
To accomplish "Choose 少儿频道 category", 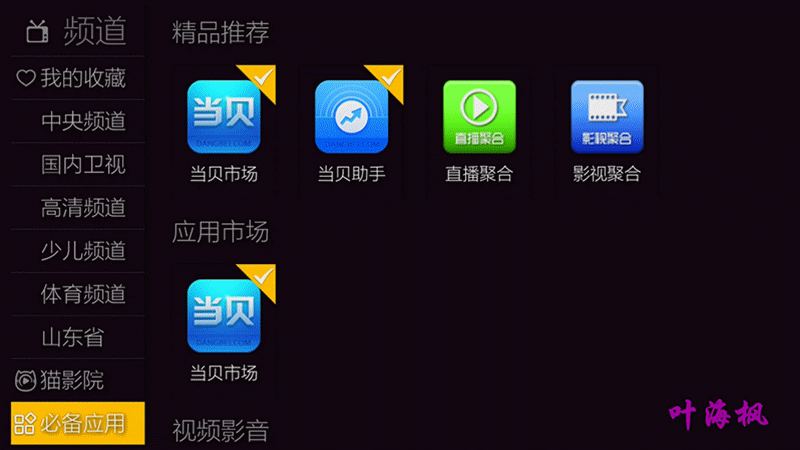I will (x=83, y=251).
